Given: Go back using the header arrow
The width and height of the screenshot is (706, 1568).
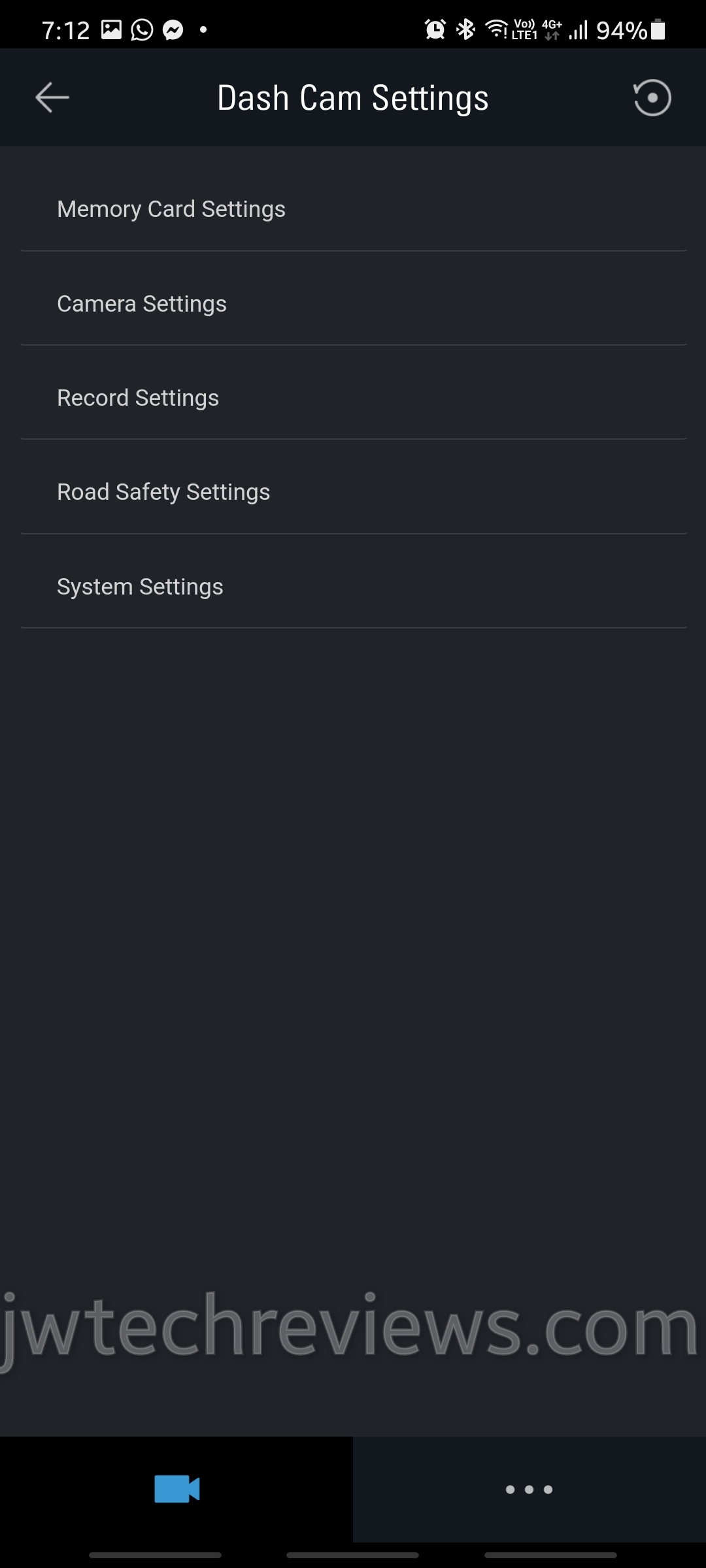Looking at the screenshot, I should click(x=52, y=98).
